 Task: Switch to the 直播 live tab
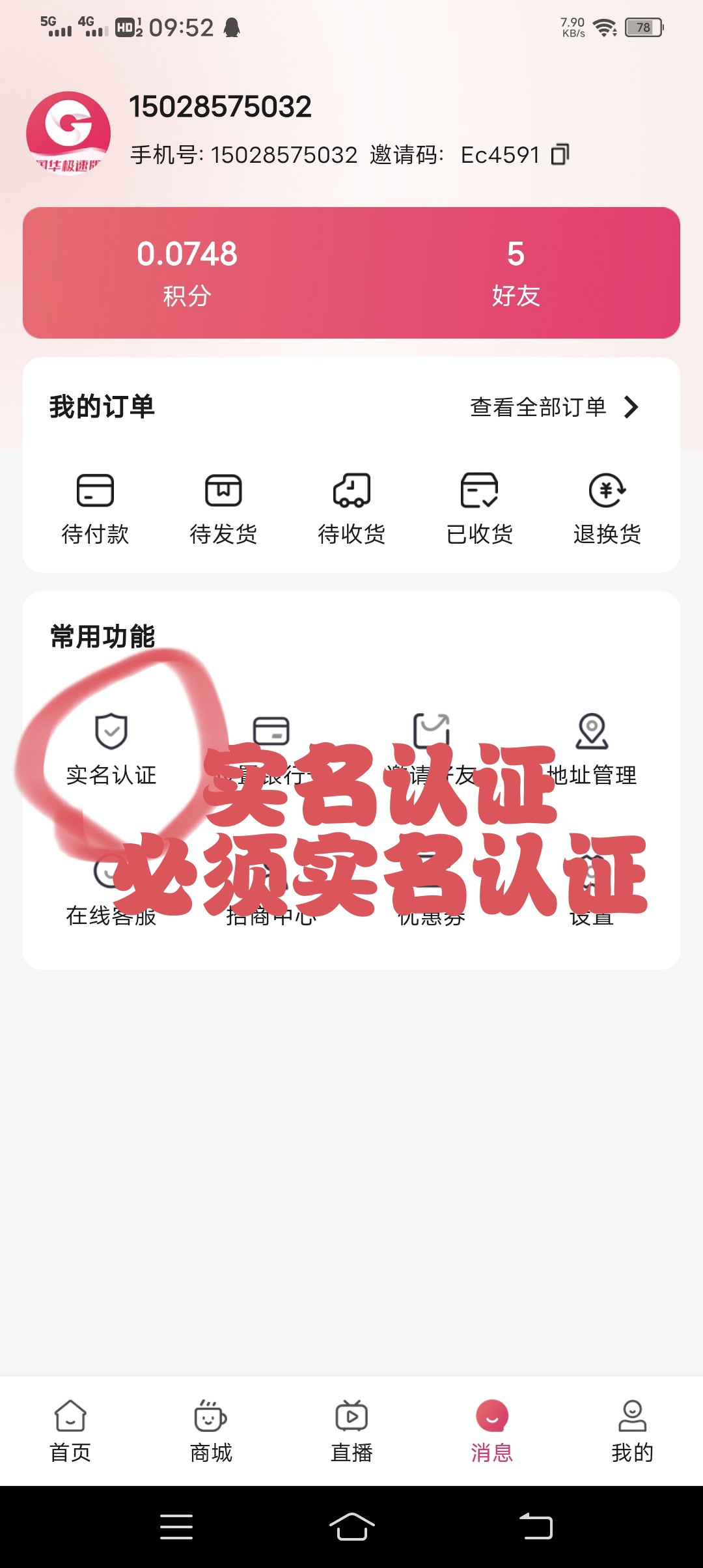pyautogui.click(x=351, y=1431)
